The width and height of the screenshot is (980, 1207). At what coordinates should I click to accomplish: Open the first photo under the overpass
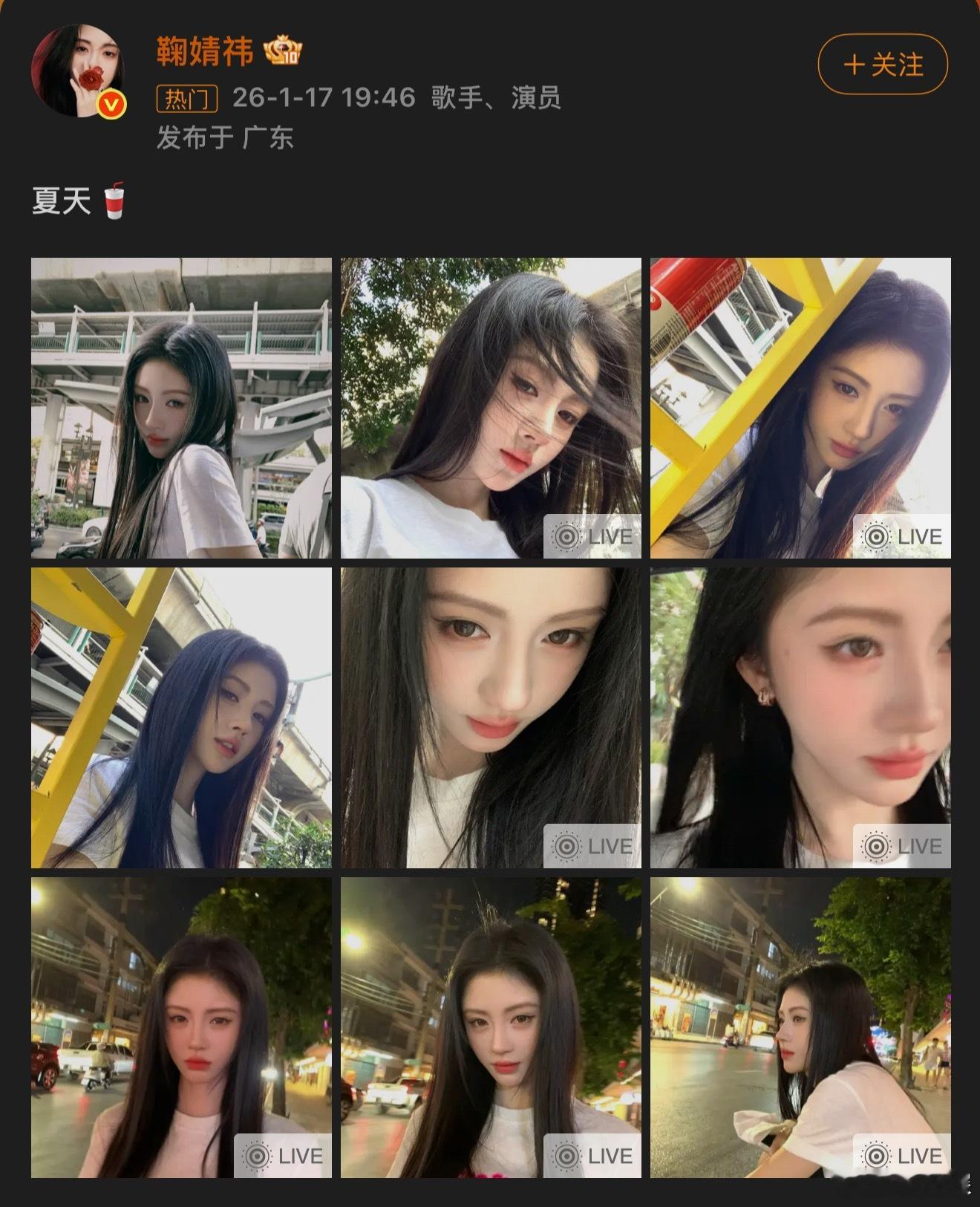(180, 406)
